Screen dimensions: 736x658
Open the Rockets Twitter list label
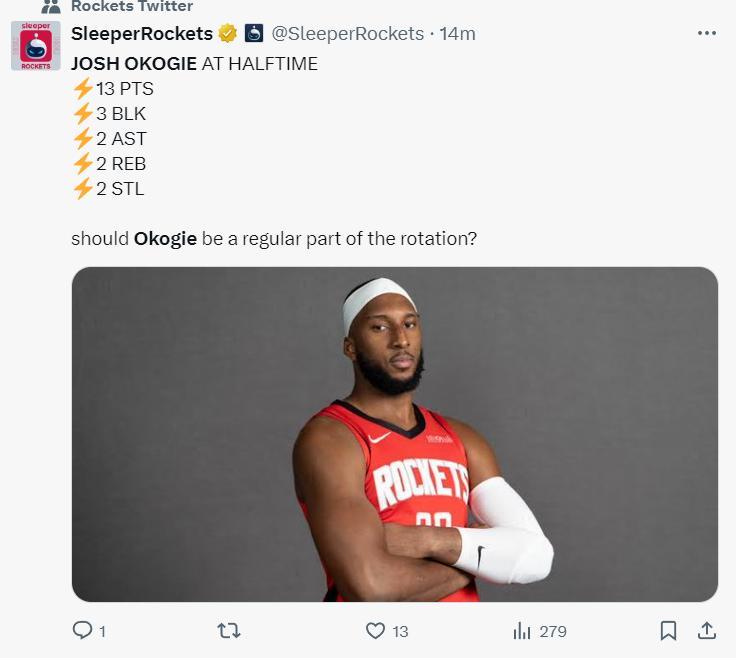(131, 6)
